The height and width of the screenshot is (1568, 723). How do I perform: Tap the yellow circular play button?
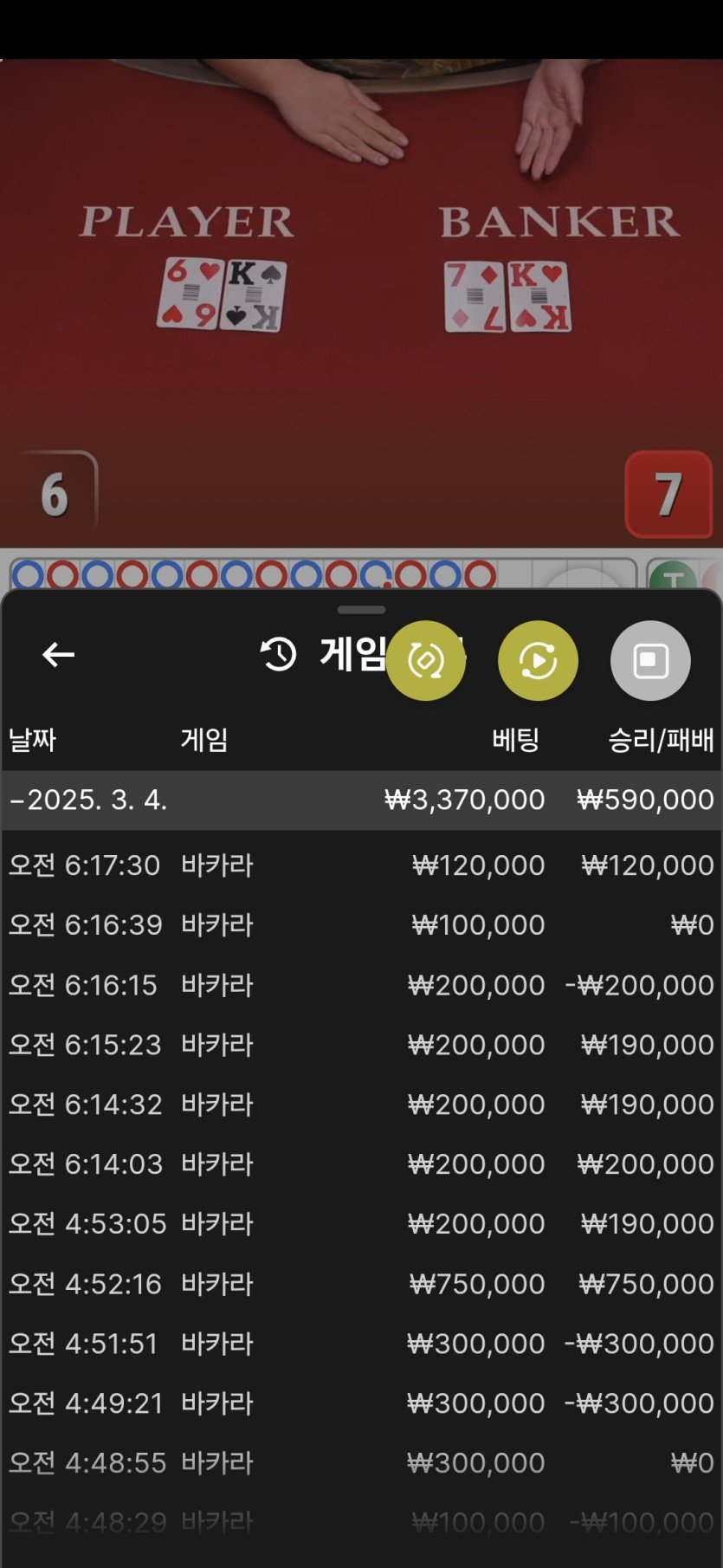538,661
